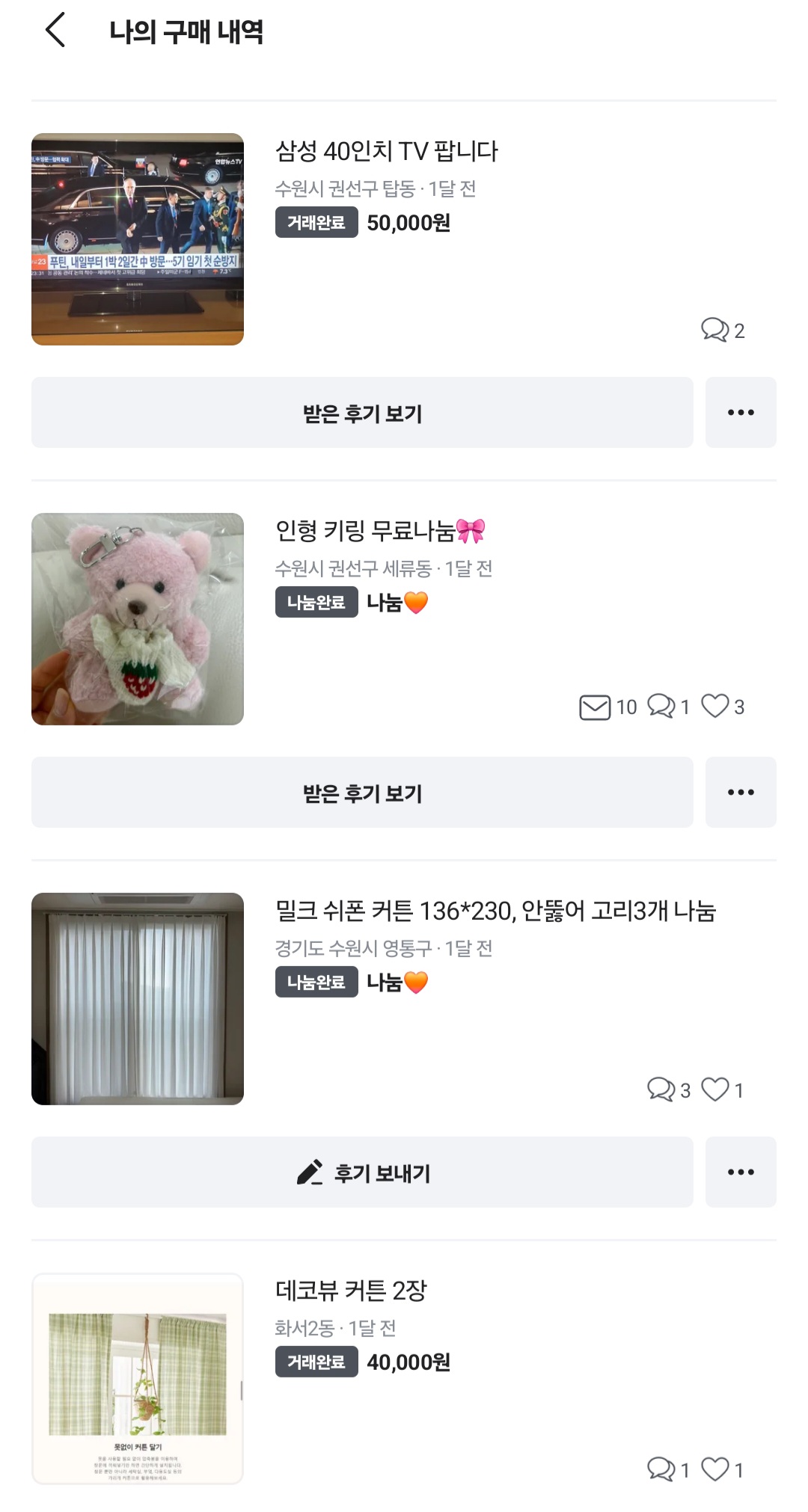Open more options for 삼성 40인치 TV

coord(740,413)
